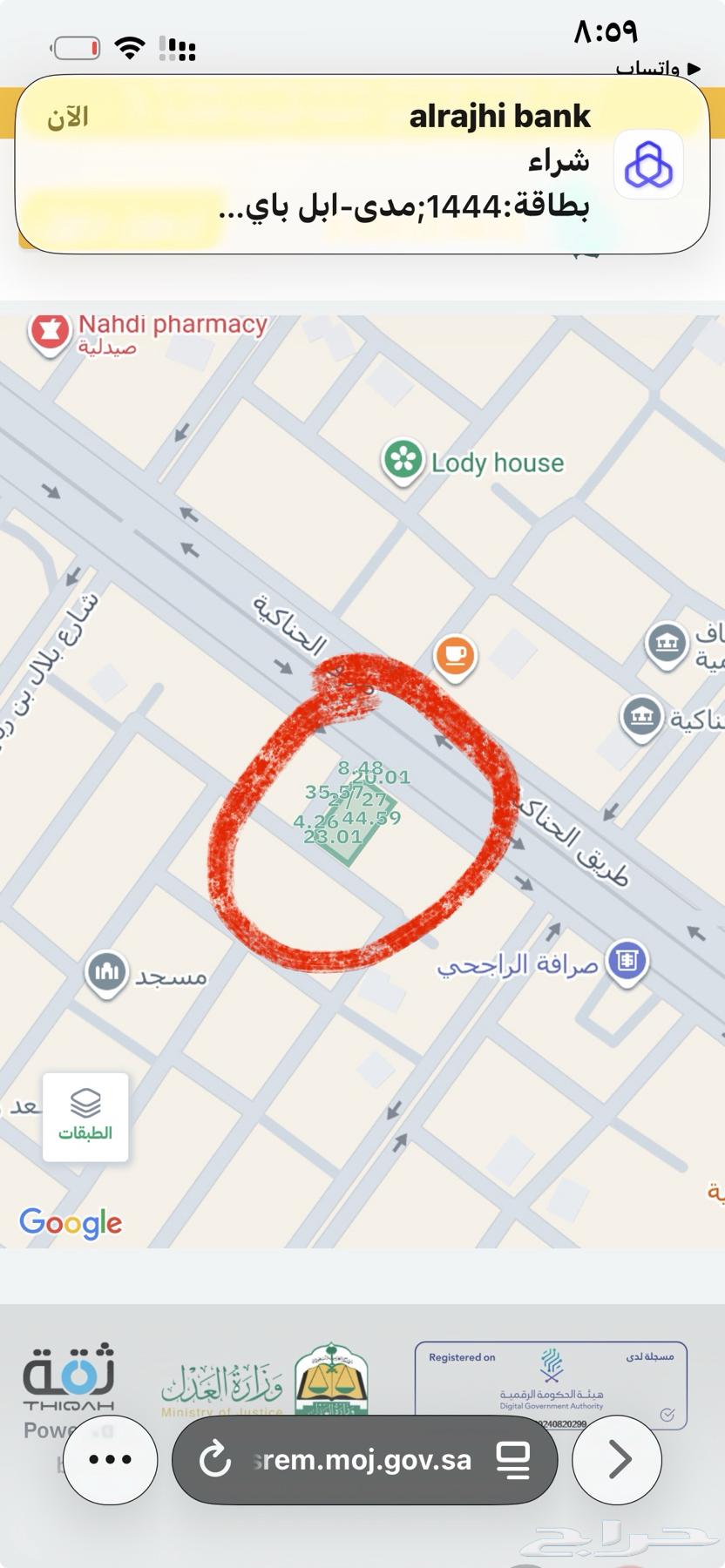The height and width of the screenshot is (1568, 725).
Task: Select the مسجد mosque map marker
Action: pos(106,970)
